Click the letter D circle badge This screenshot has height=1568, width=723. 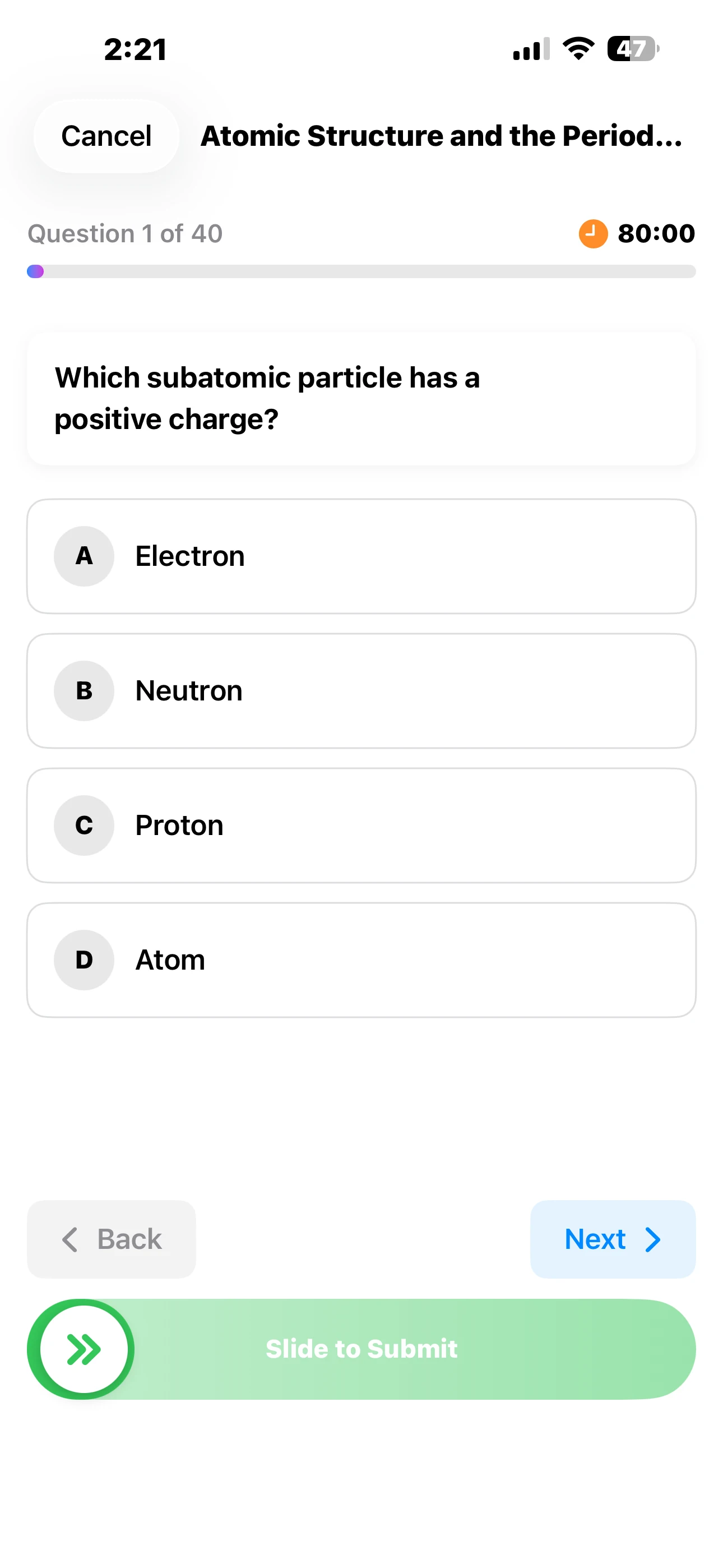pos(84,960)
